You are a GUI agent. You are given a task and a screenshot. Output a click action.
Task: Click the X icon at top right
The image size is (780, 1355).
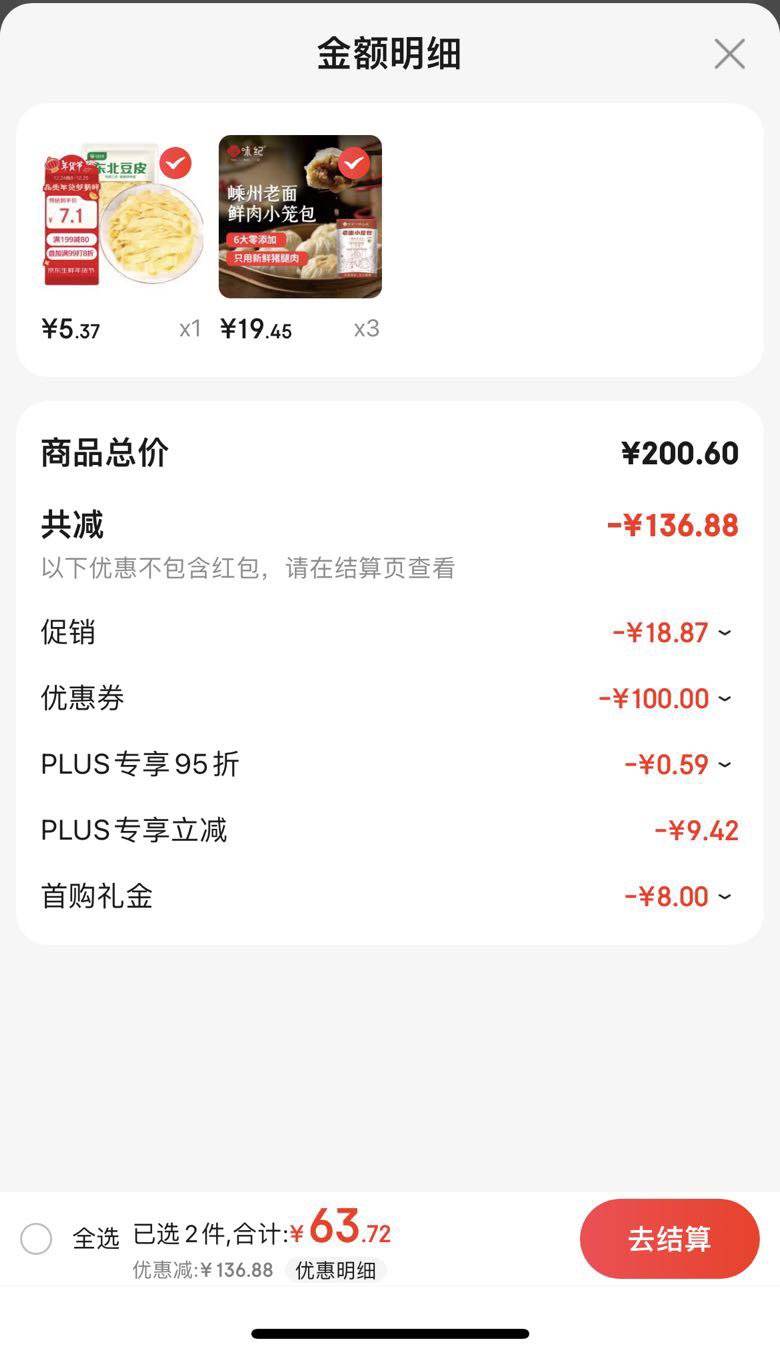point(729,54)
